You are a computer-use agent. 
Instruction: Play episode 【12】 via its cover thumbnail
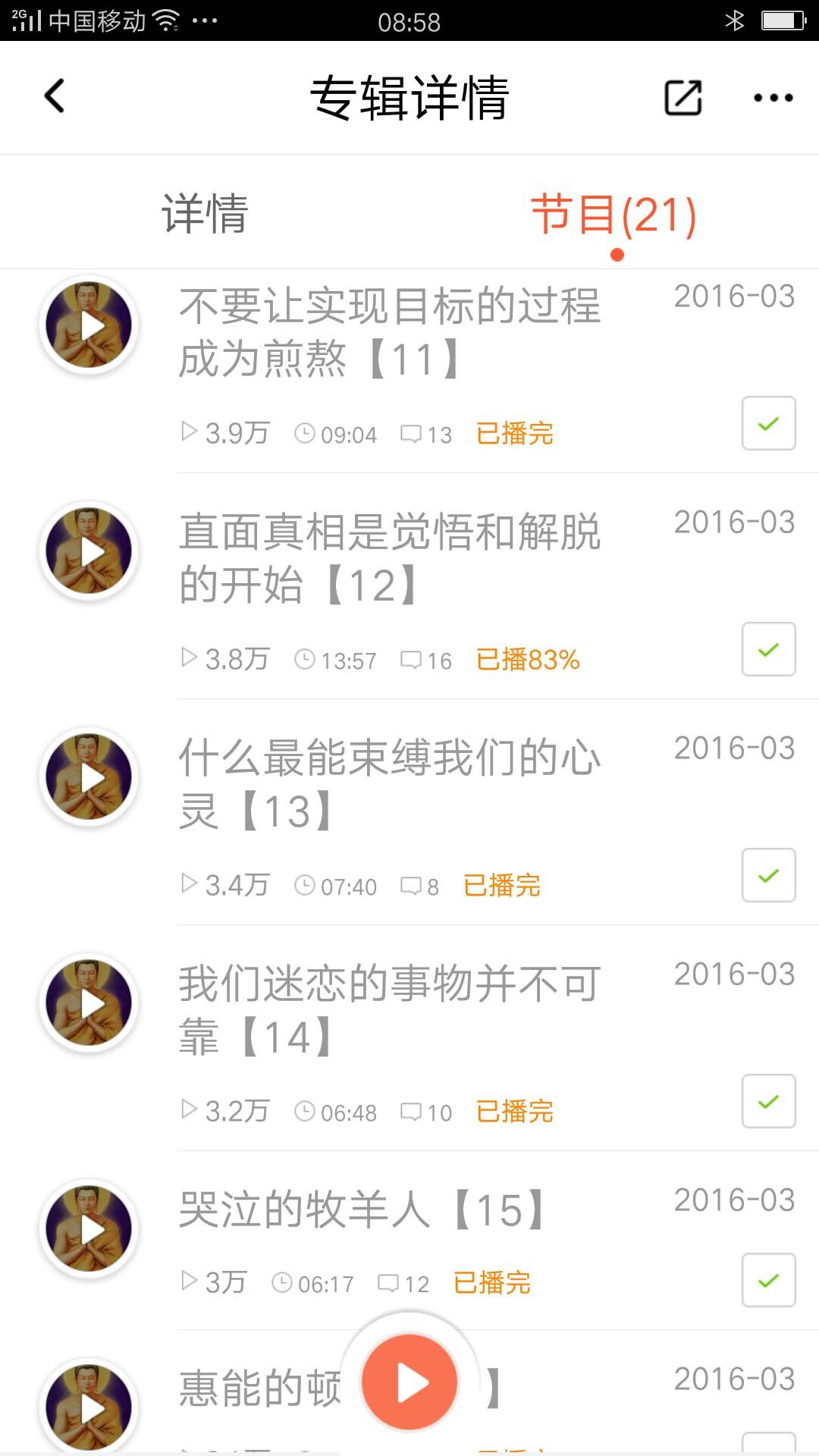pos(89,551)
